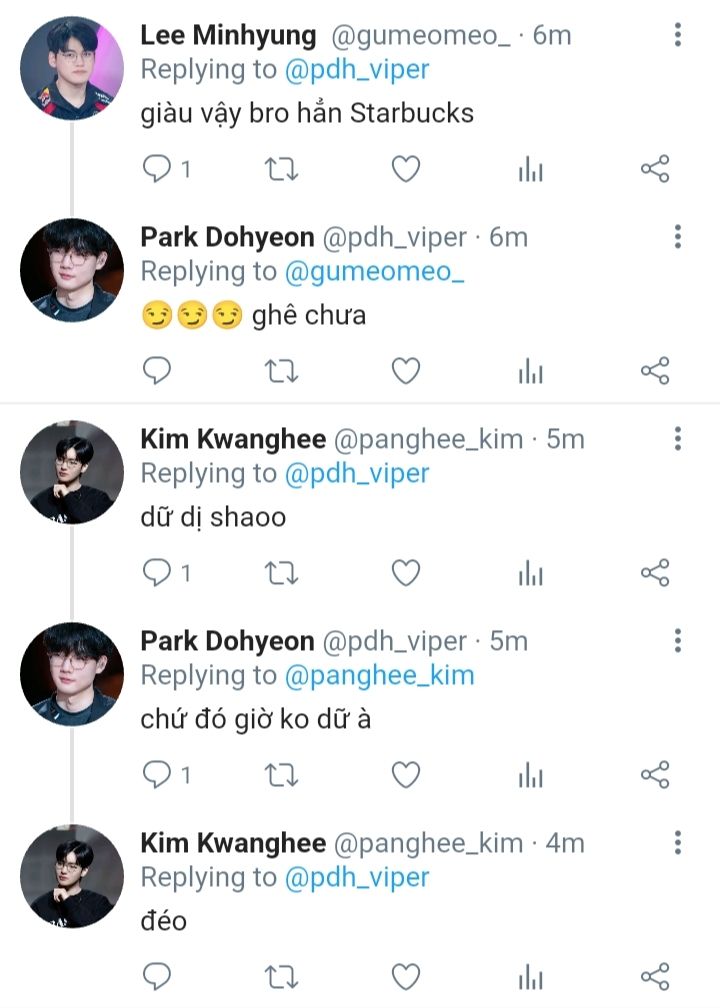This screenshot has width=720, height=1008.
Task: Open overflow menu on 'đéo' tweet
Action: tap(677, 842)
